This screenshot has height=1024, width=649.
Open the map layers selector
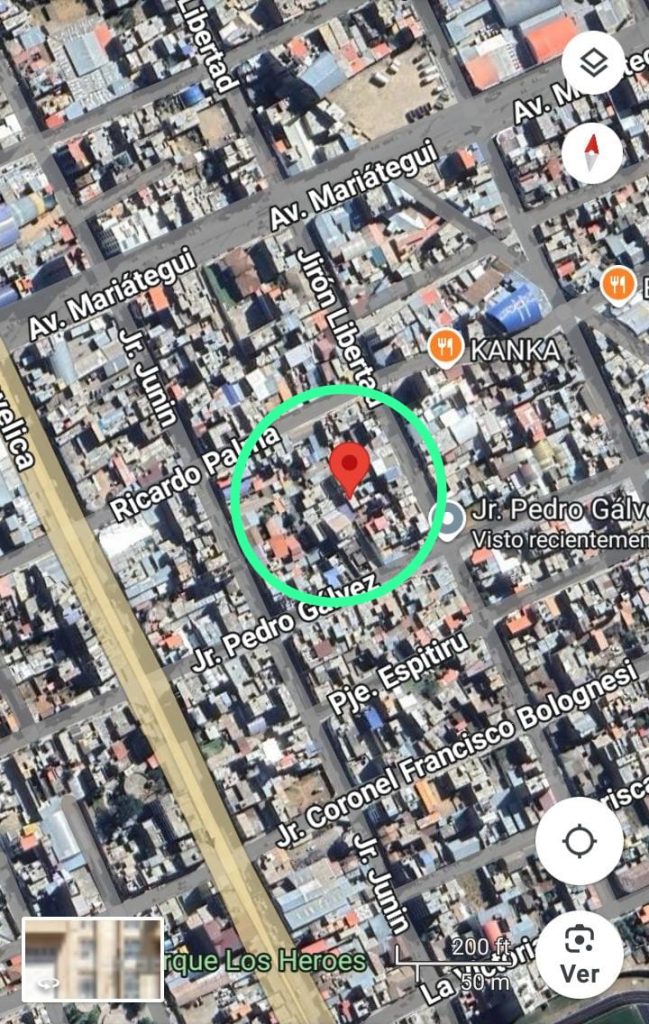[x=594, y=64]
